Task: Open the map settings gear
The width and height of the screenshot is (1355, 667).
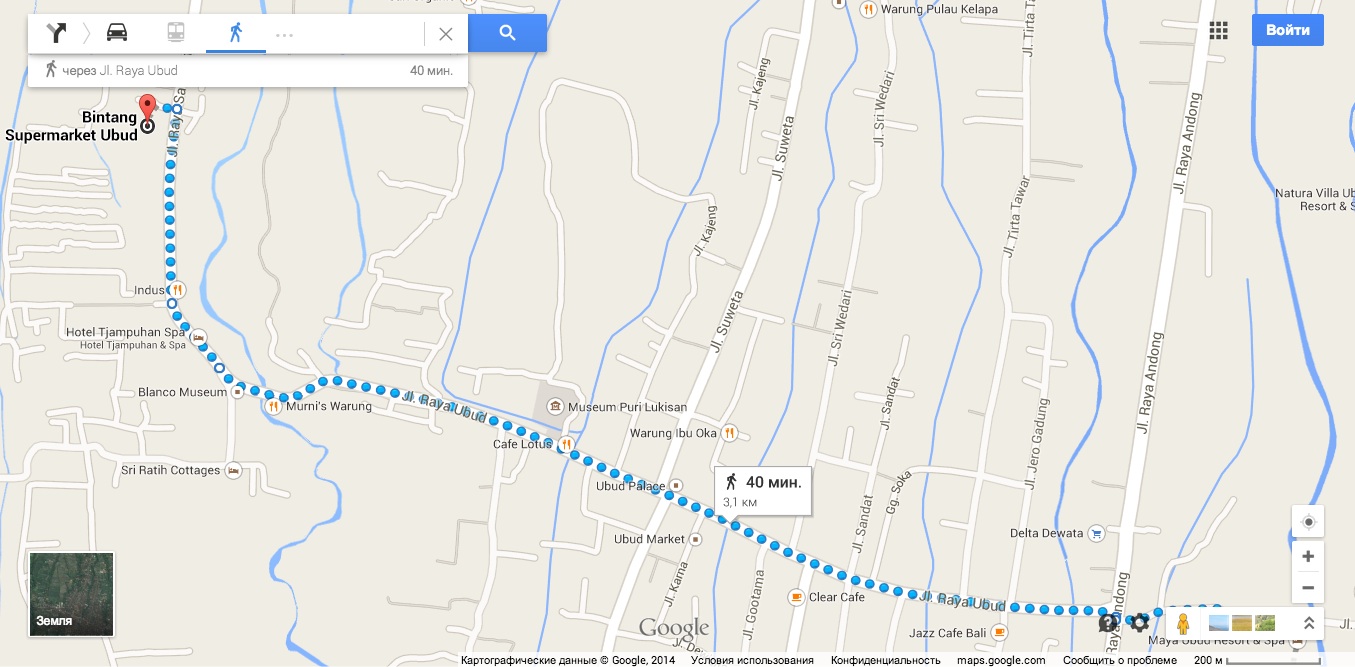Action: (x=1139, y=623)
